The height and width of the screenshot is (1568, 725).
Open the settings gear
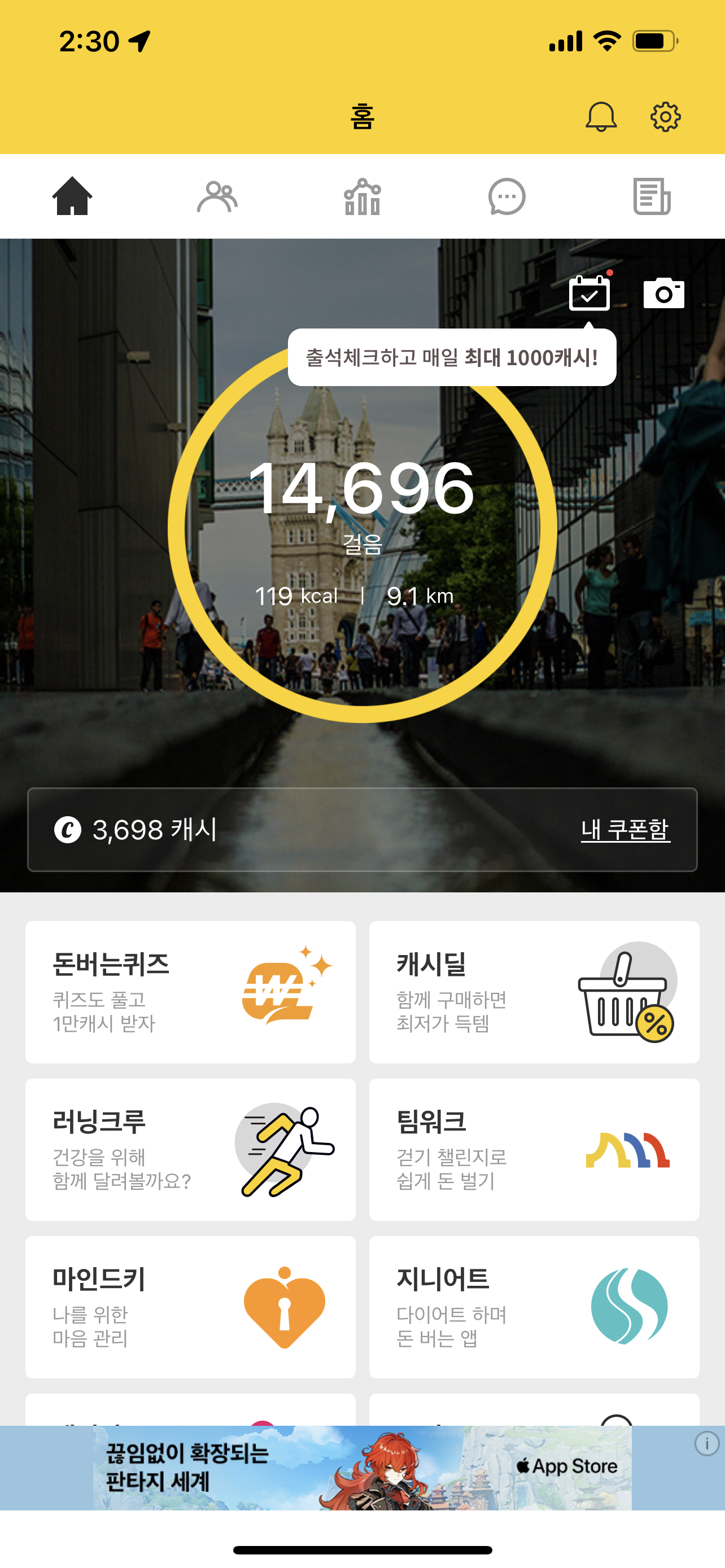665,116
